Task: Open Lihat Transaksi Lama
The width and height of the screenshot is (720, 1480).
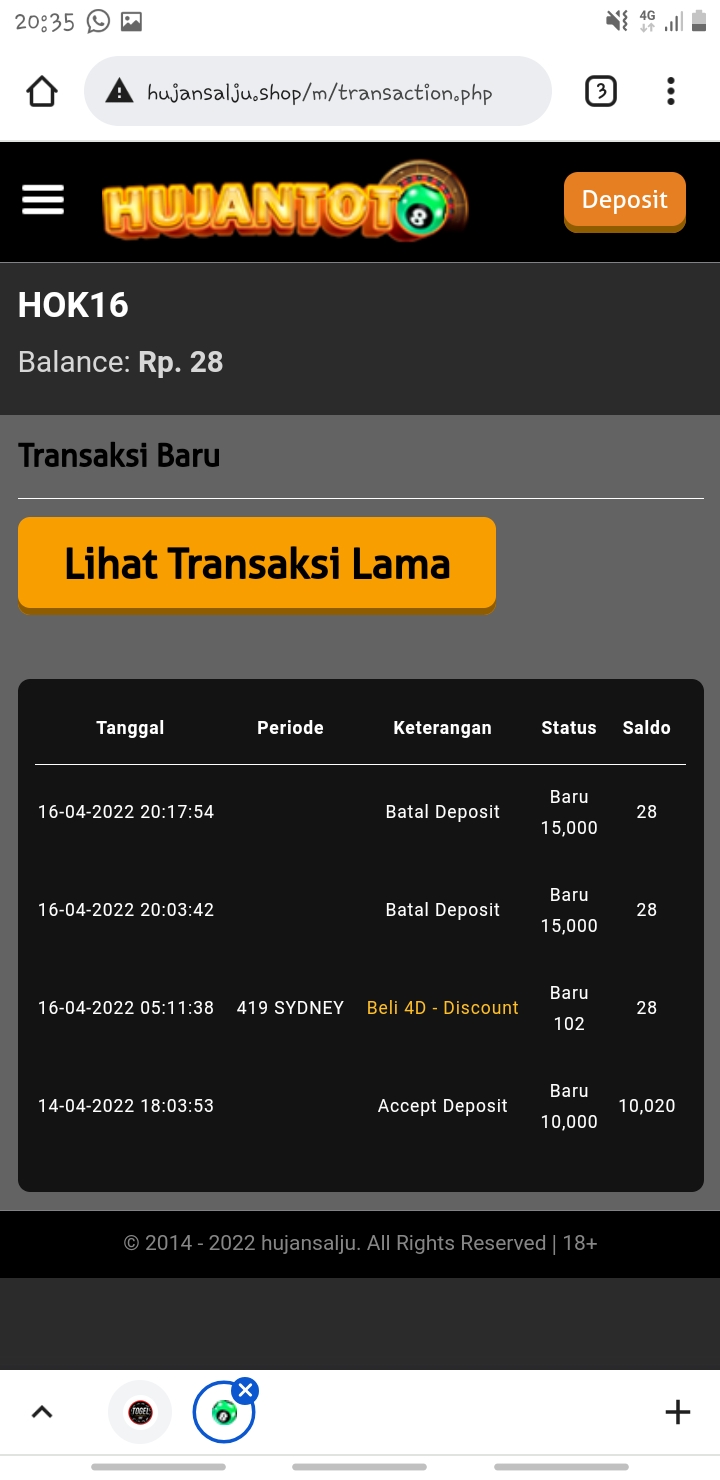Action: [x=257, y=563]
